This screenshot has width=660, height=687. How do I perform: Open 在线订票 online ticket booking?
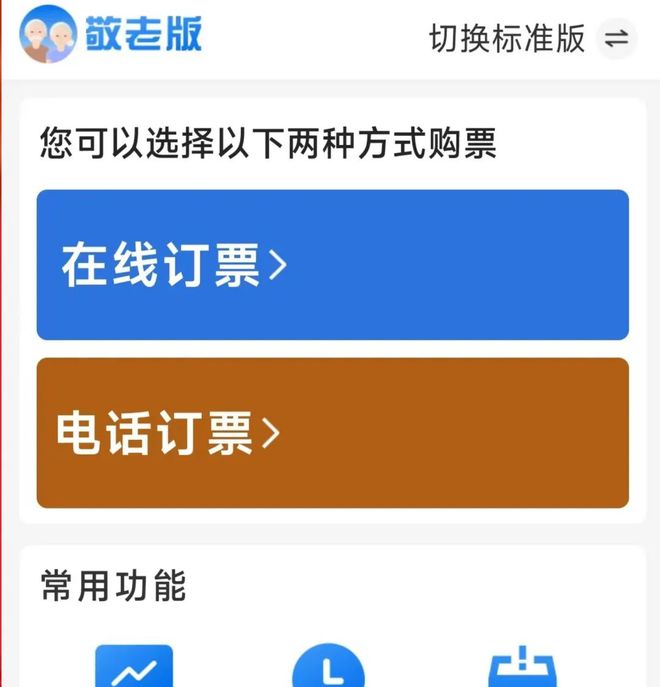pos(332,265)
